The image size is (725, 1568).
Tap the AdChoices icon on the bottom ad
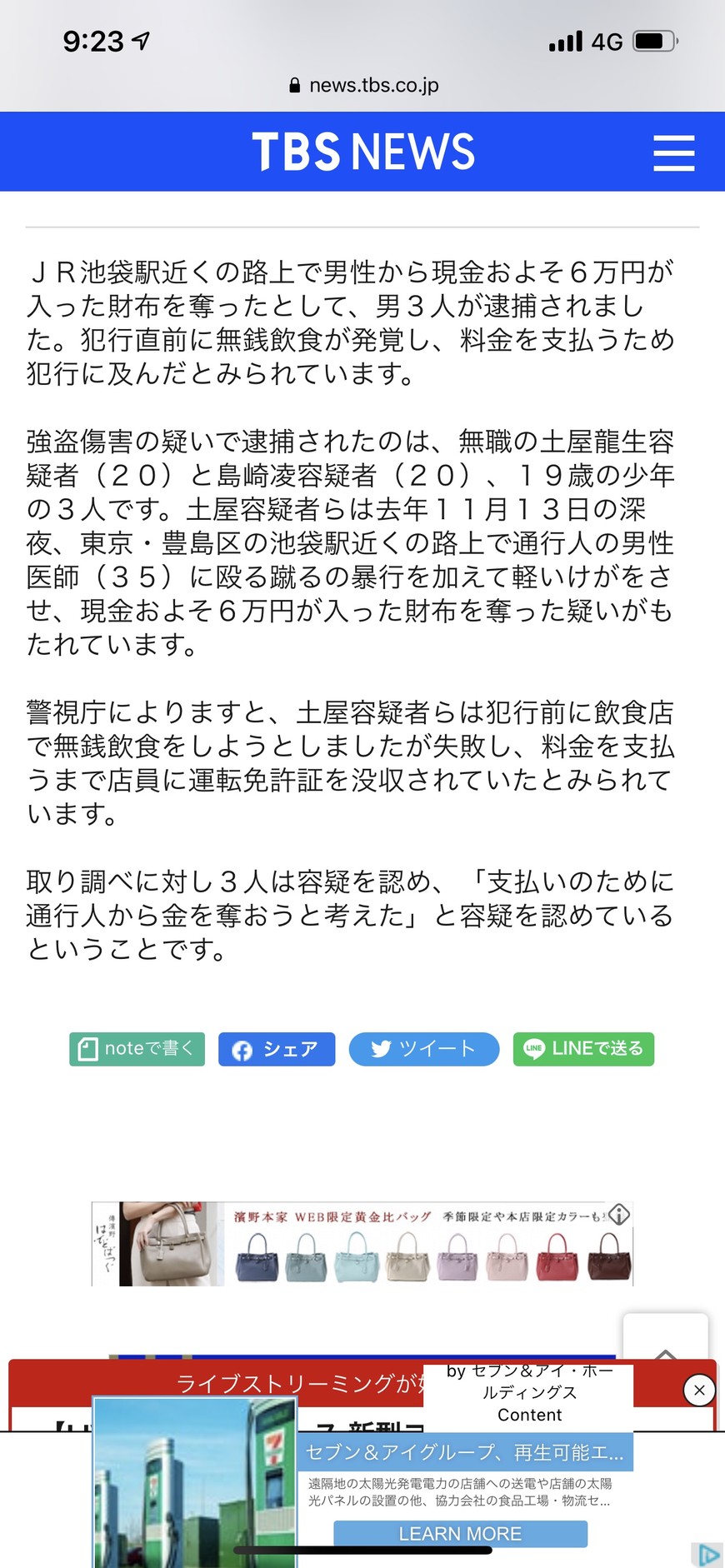click(x=707, y=1555)
